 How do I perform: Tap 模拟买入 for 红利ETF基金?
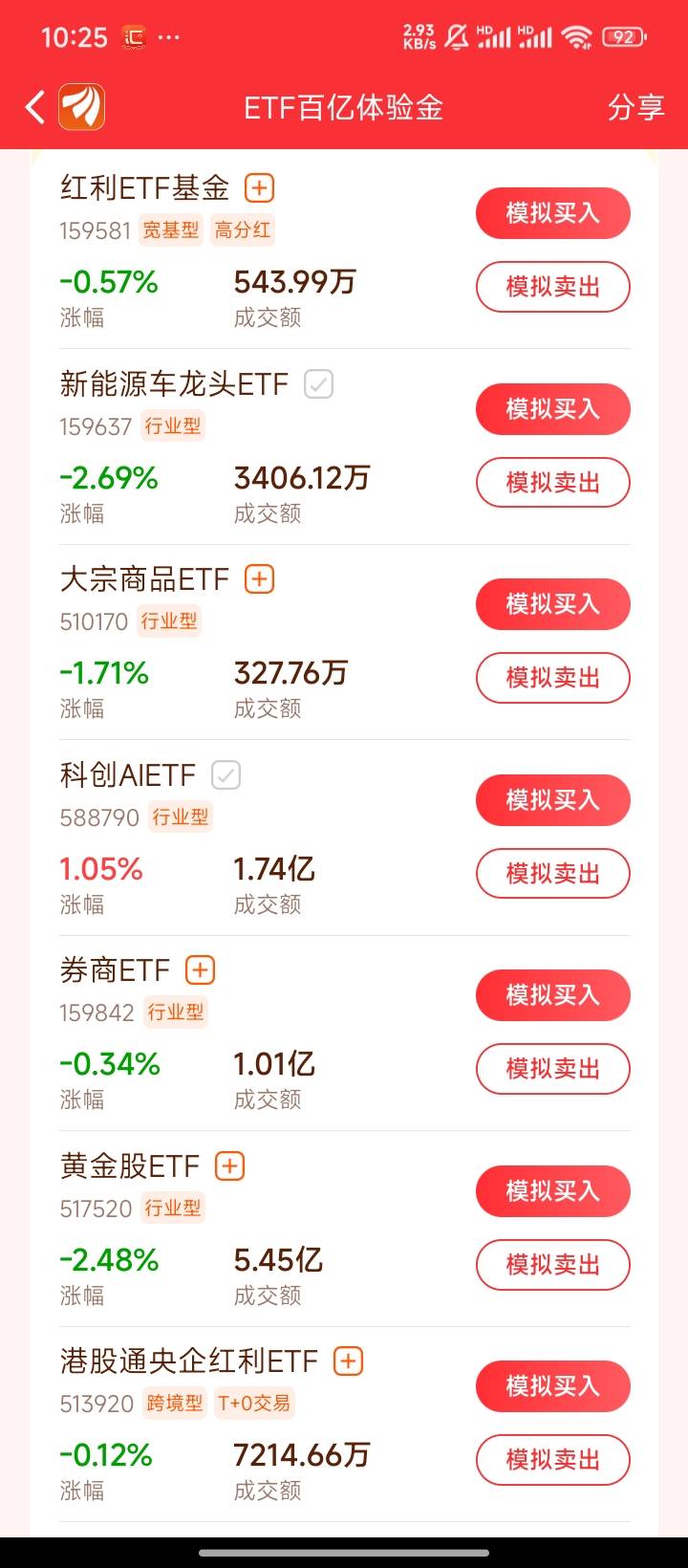click(553, 213)
